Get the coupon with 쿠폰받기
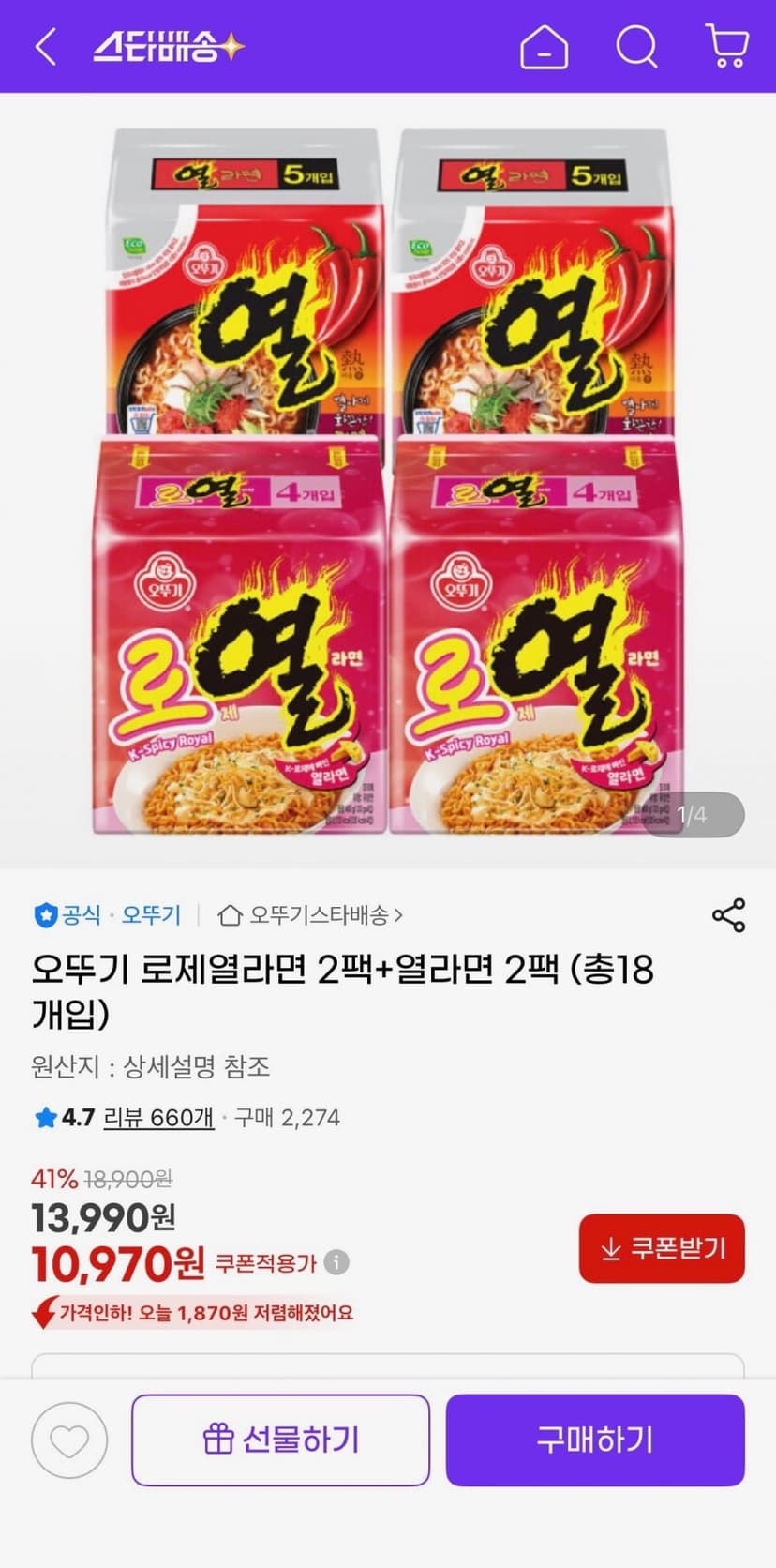This screenshot has height=1568, width=776. click(x=662, y=1248)
